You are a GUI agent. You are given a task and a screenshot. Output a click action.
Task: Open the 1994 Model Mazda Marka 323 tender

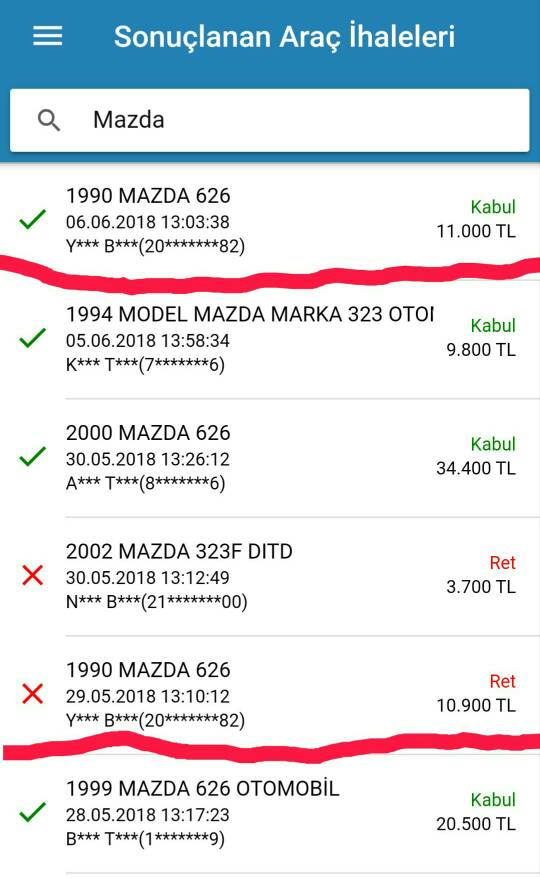(x=269, y=339)
